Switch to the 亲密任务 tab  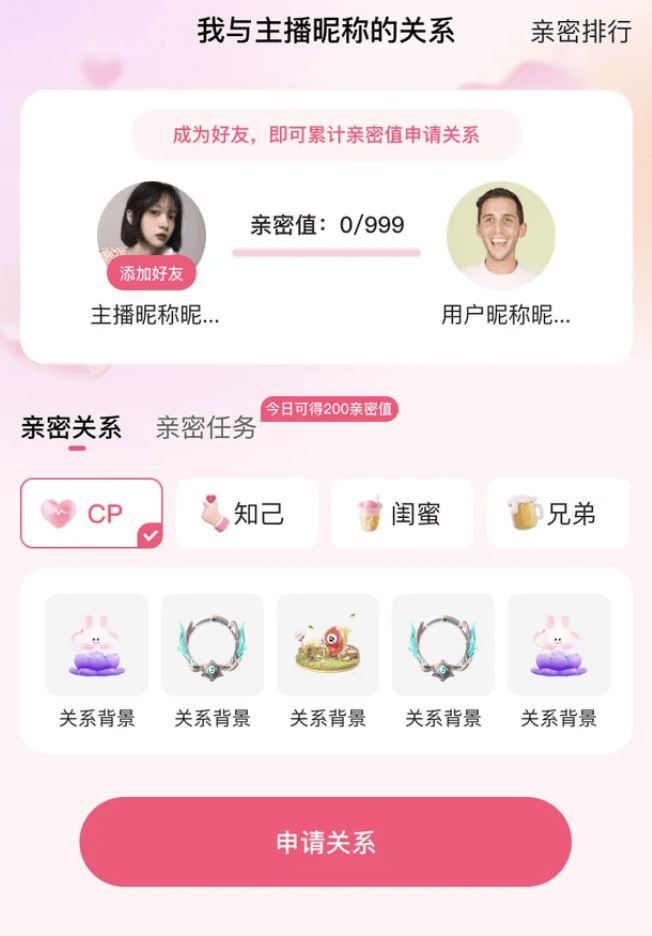coord(205,429)
